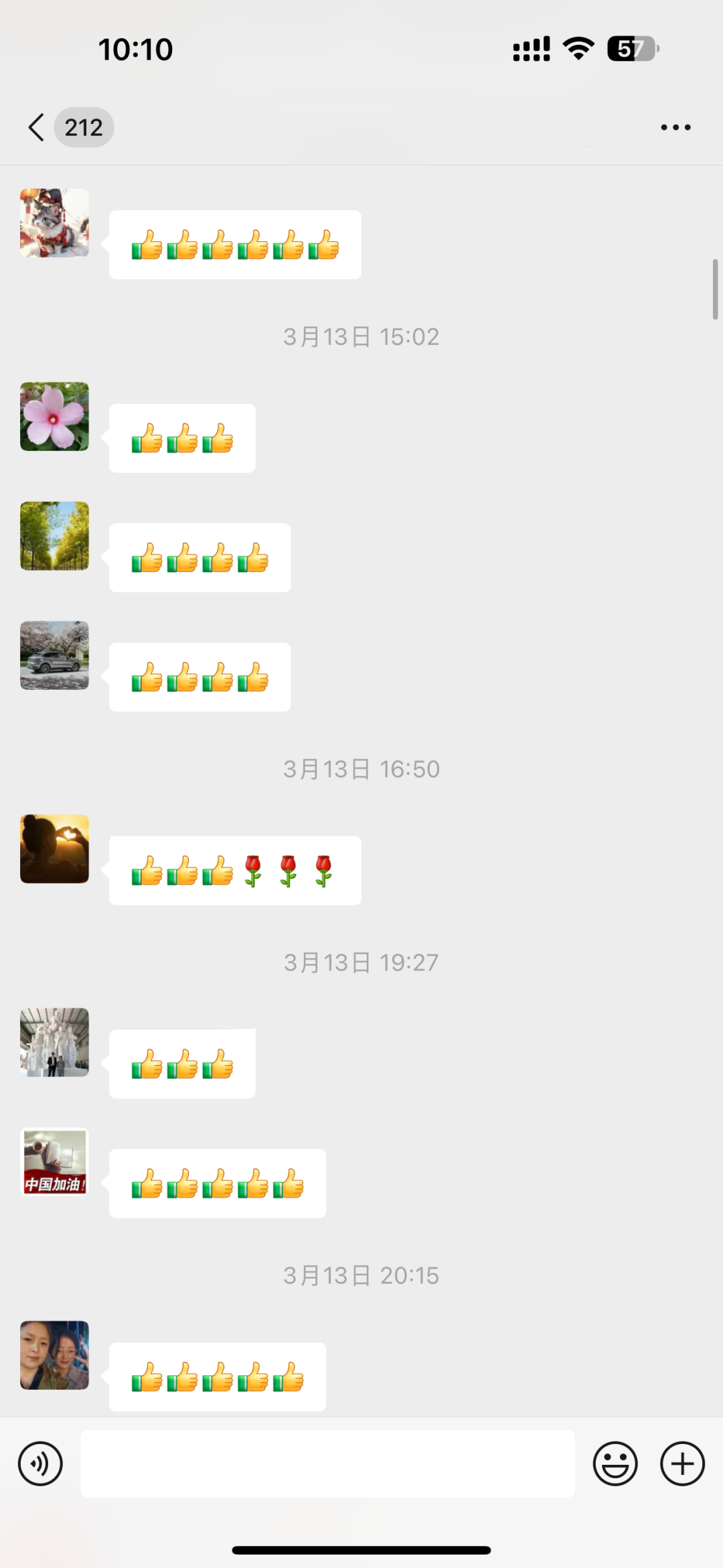Open the cat avatar's profile
Viewport: 723px width, 1568px height.
coord(54,223)
